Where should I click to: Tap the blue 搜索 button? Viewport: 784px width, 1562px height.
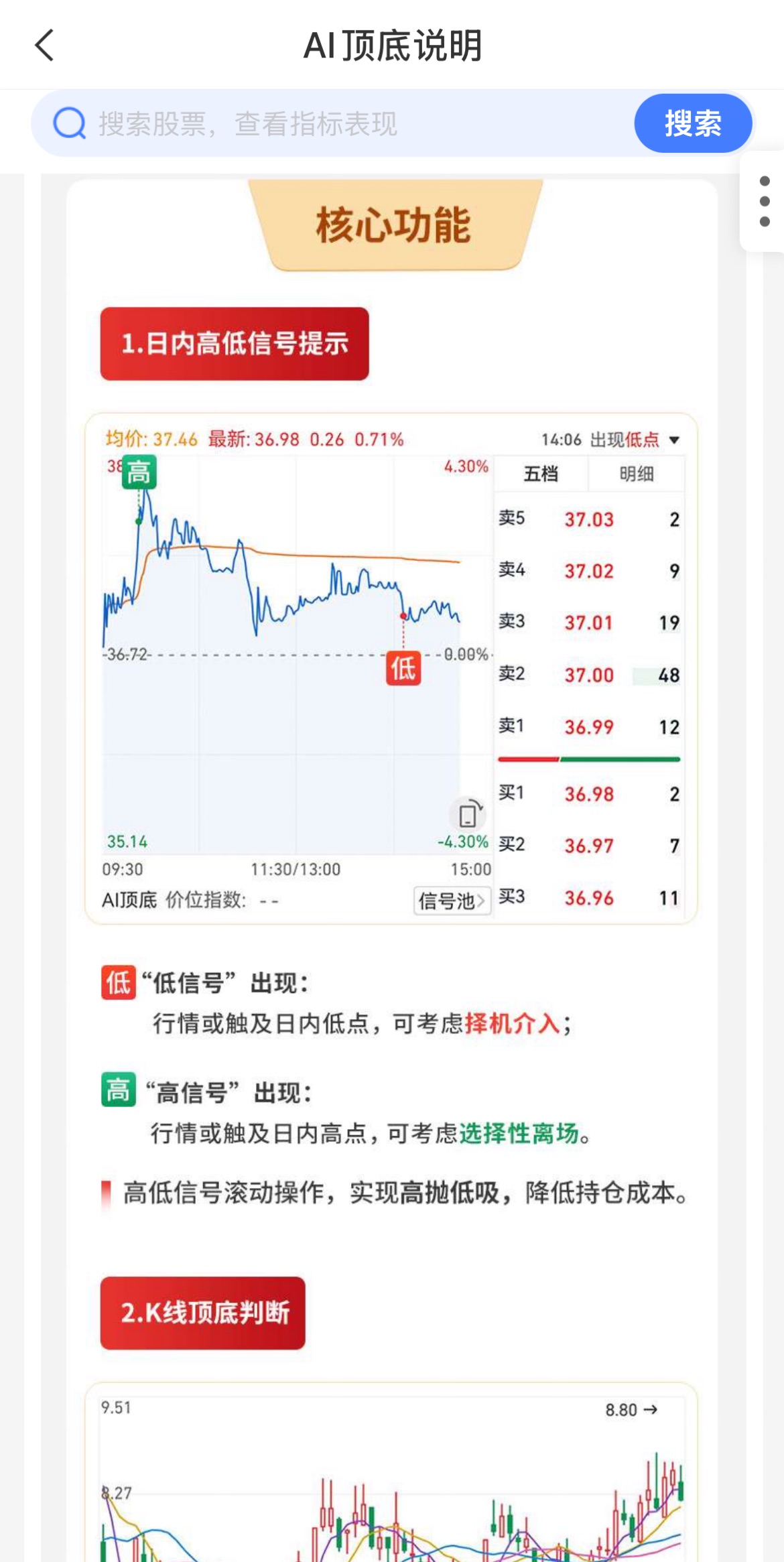692,124
